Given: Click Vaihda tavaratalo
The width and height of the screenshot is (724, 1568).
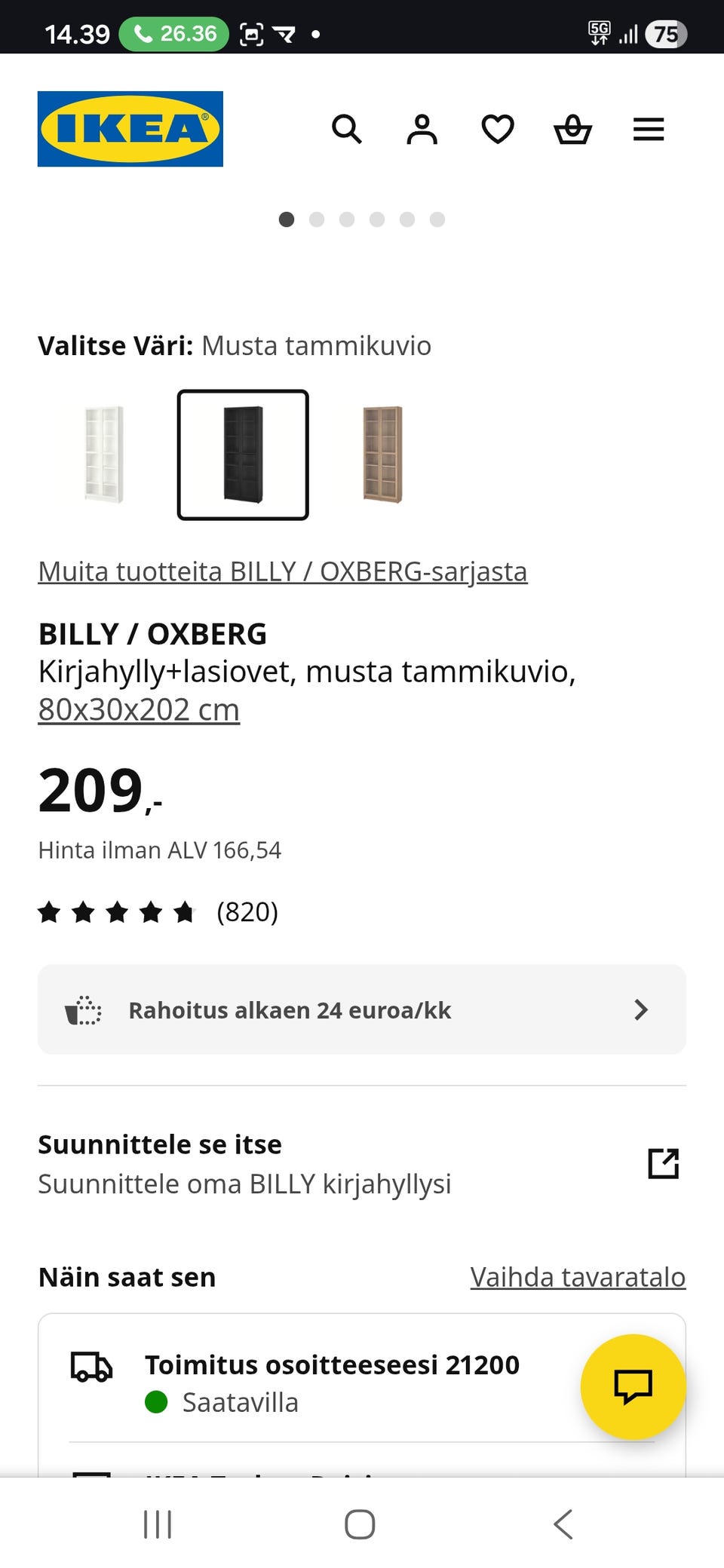Looking at the screenshot, I should (x=577, y=1277).
